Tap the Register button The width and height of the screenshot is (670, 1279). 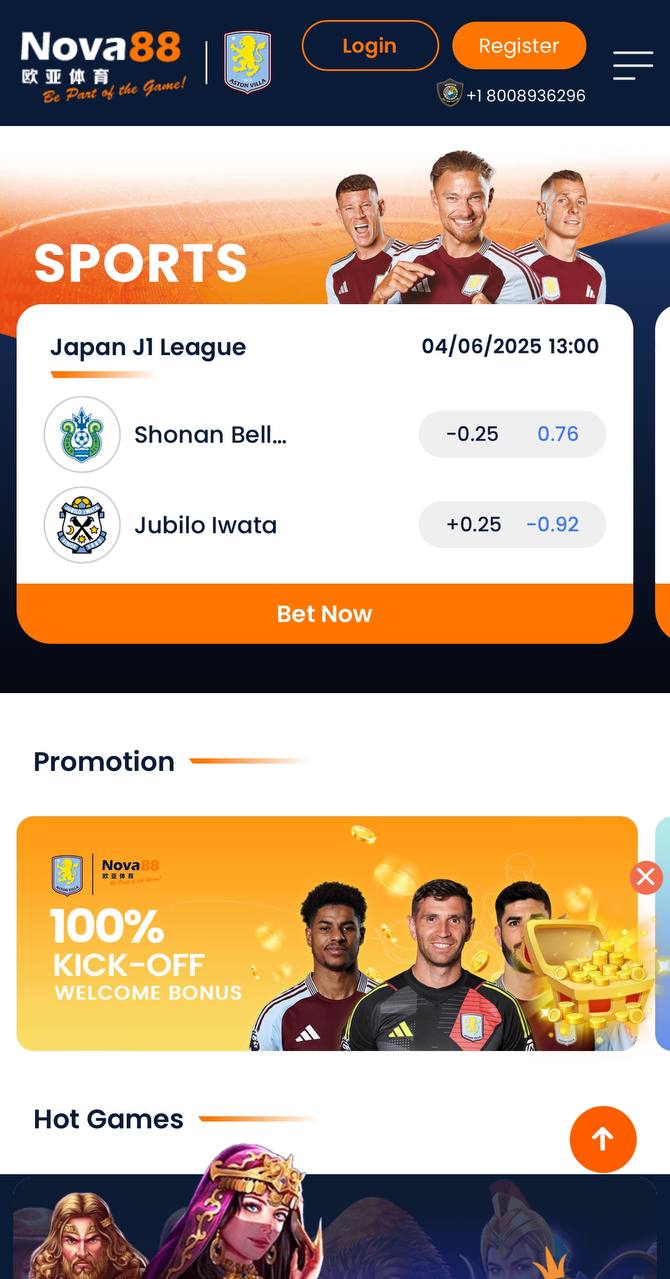519,46
